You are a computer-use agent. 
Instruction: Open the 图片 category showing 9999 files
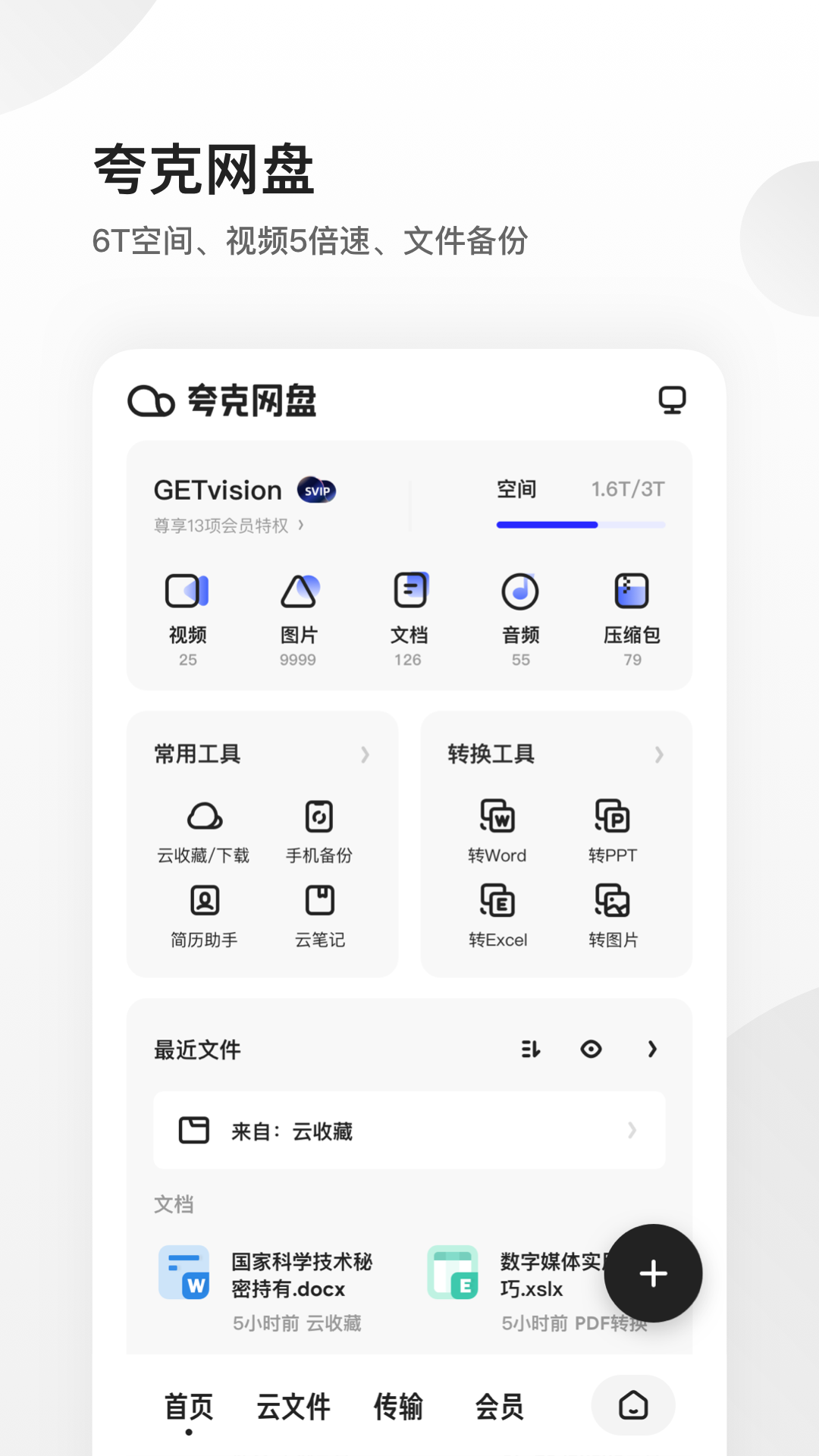pyautogui.click(x=299, y=614)
